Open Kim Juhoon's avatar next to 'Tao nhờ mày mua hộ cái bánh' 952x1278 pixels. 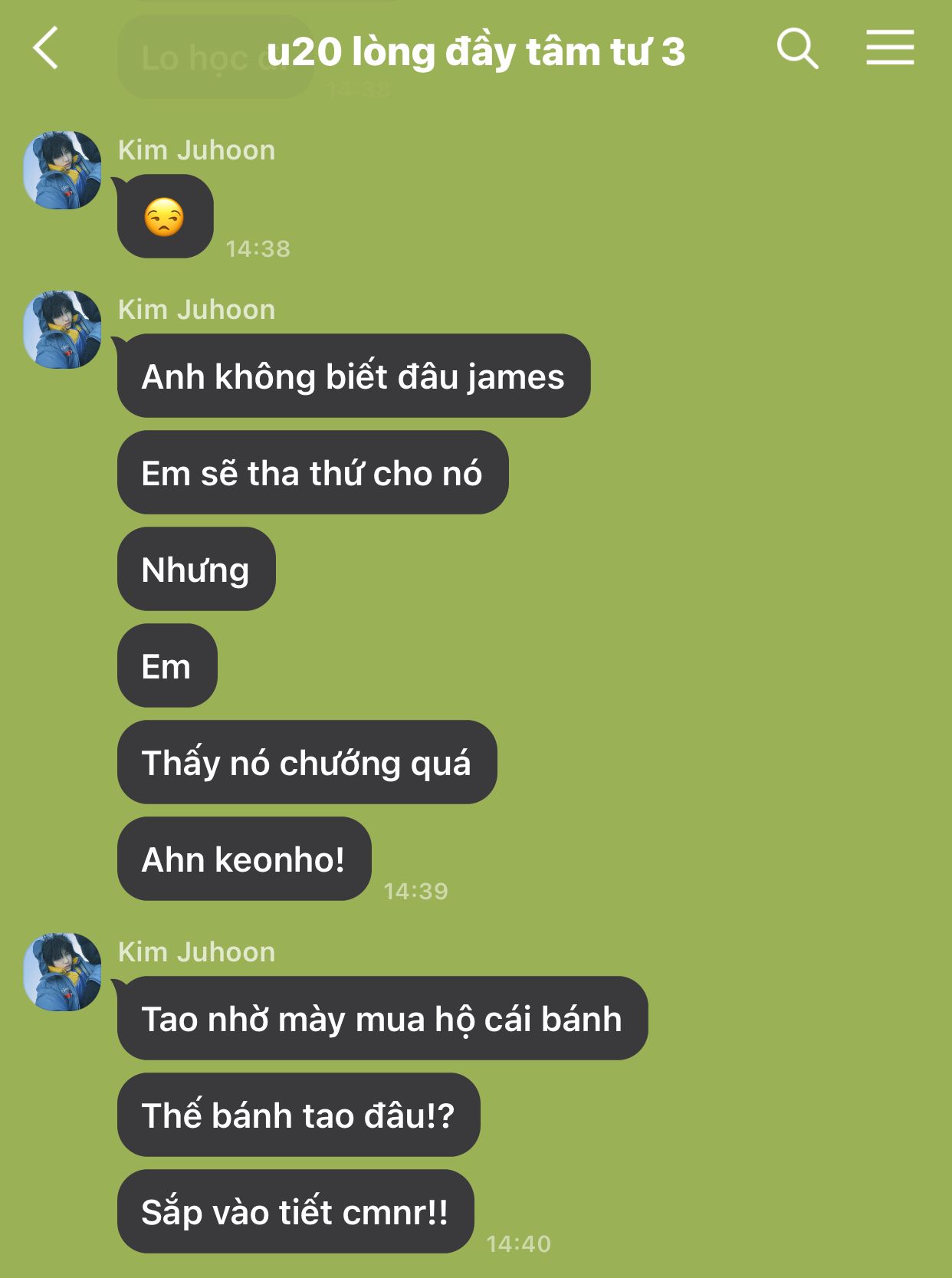tap(63, 972)
